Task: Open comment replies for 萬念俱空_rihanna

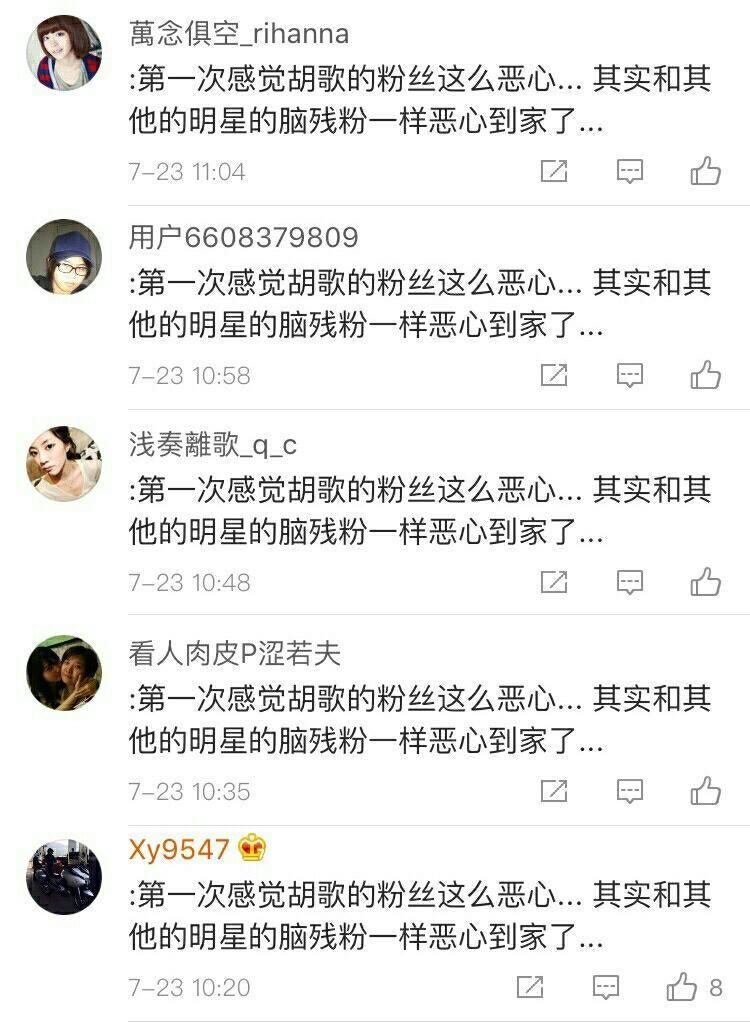Action: coord(628,170)
